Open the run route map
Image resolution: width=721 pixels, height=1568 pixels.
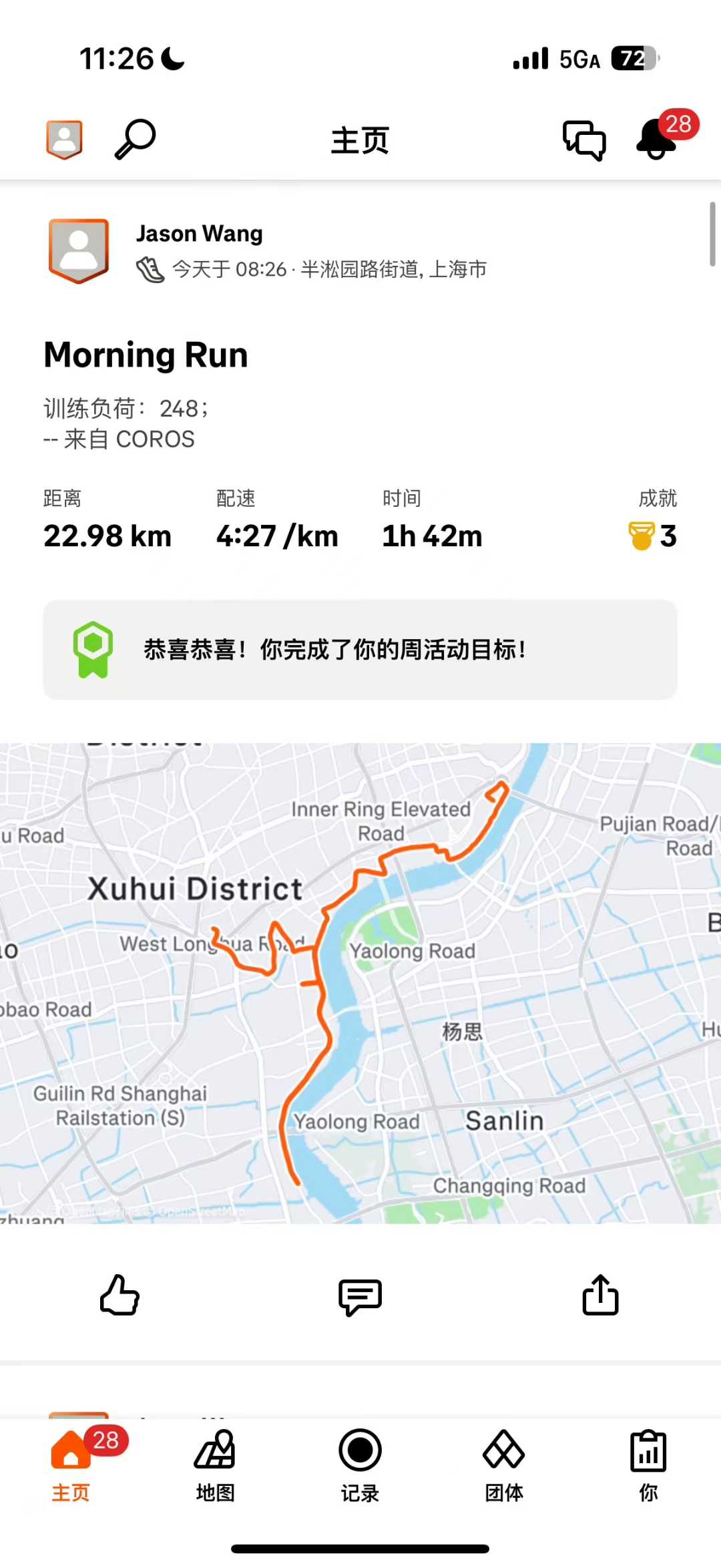pyautogui.click(x=360, y=983)
